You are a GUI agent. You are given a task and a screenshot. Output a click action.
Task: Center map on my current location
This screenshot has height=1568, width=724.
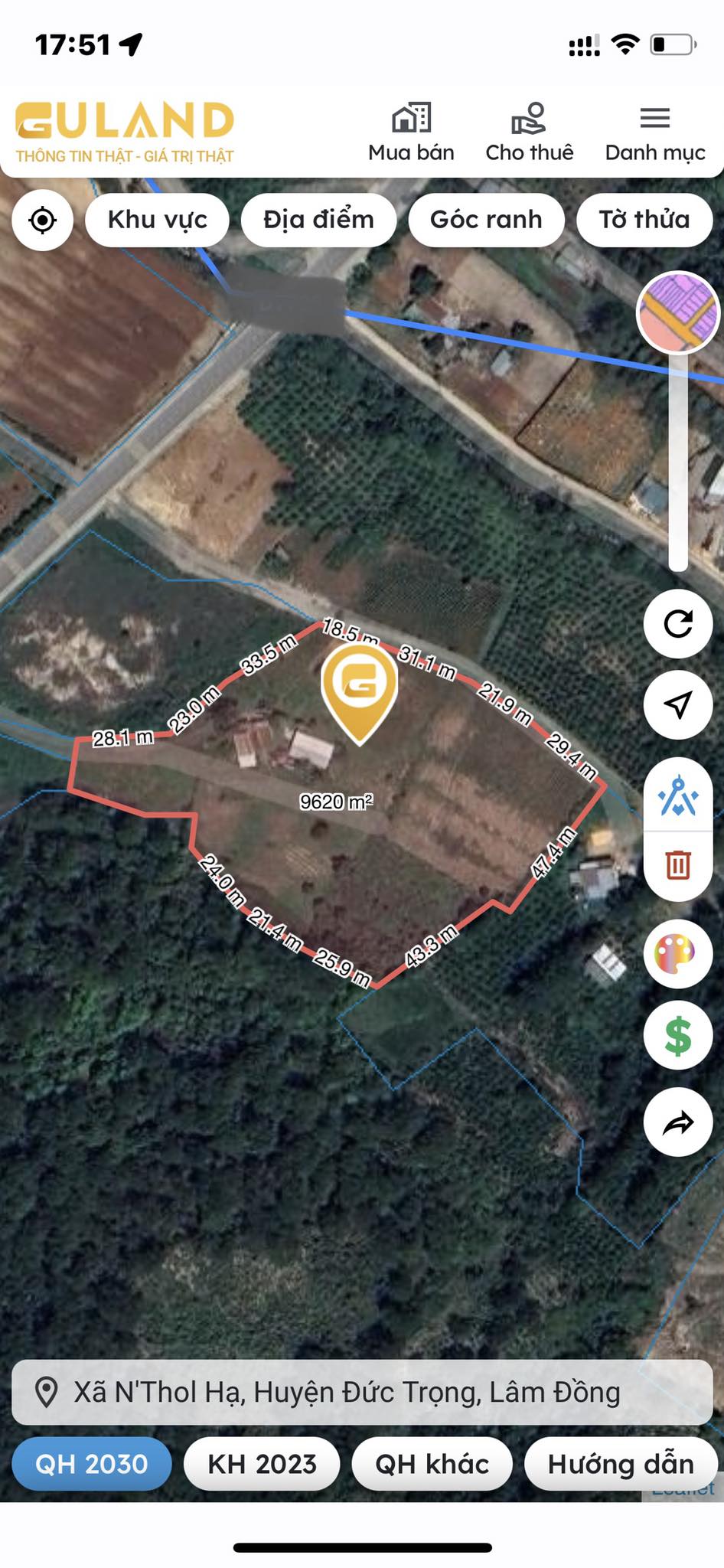[43, 220]
